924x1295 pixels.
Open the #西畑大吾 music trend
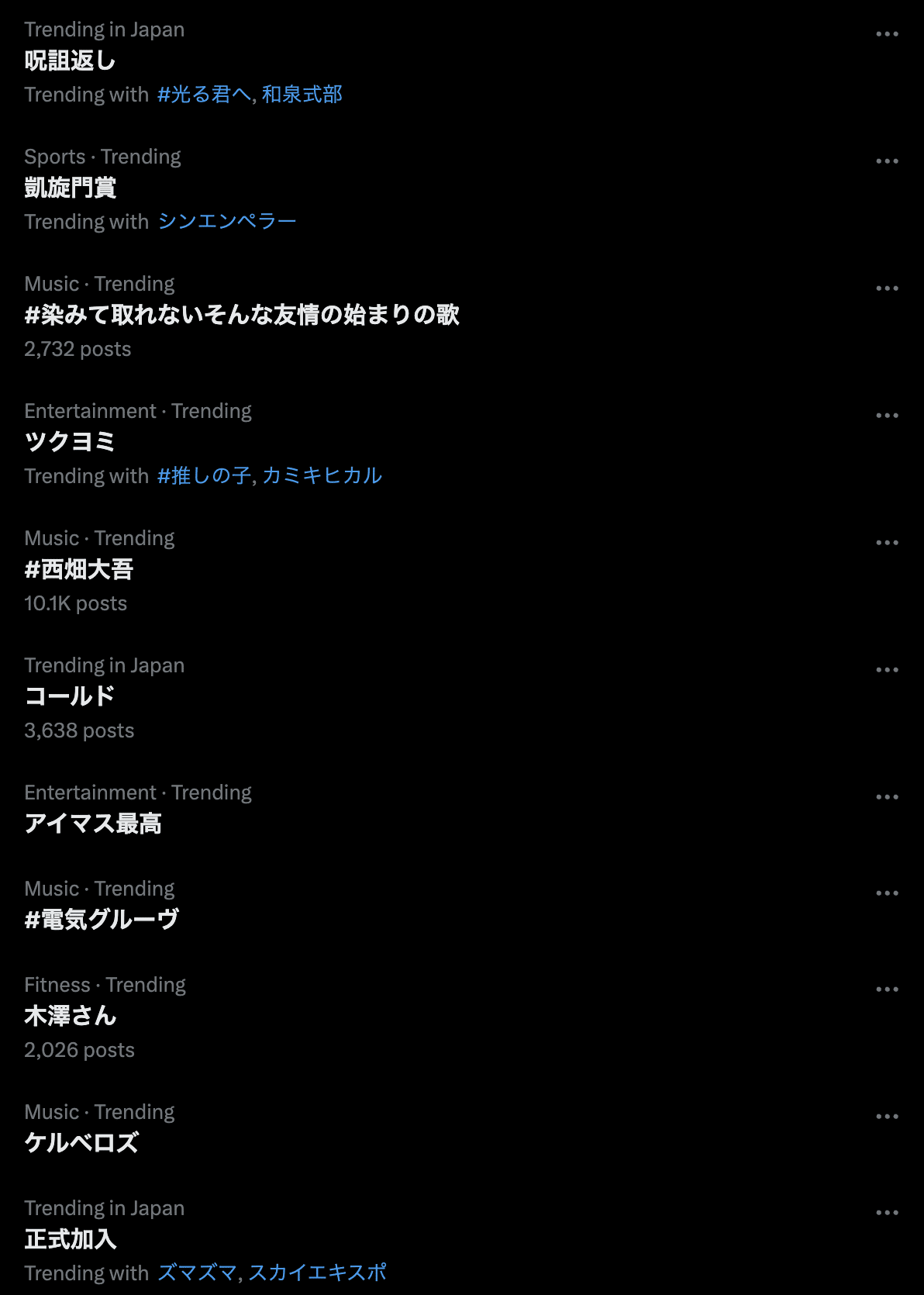pos(79,569)
